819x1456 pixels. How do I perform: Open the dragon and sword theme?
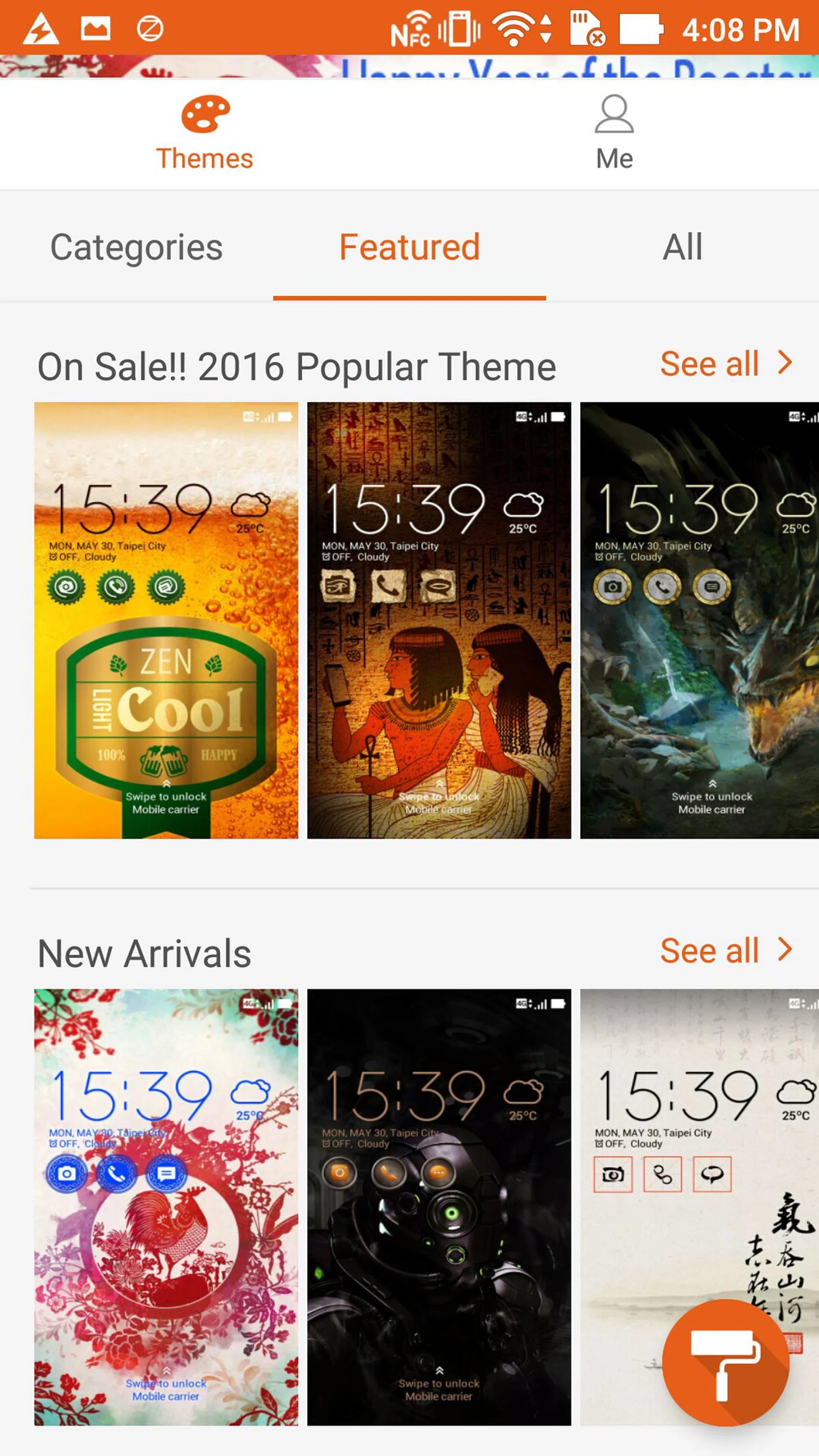tap(699, 620)
